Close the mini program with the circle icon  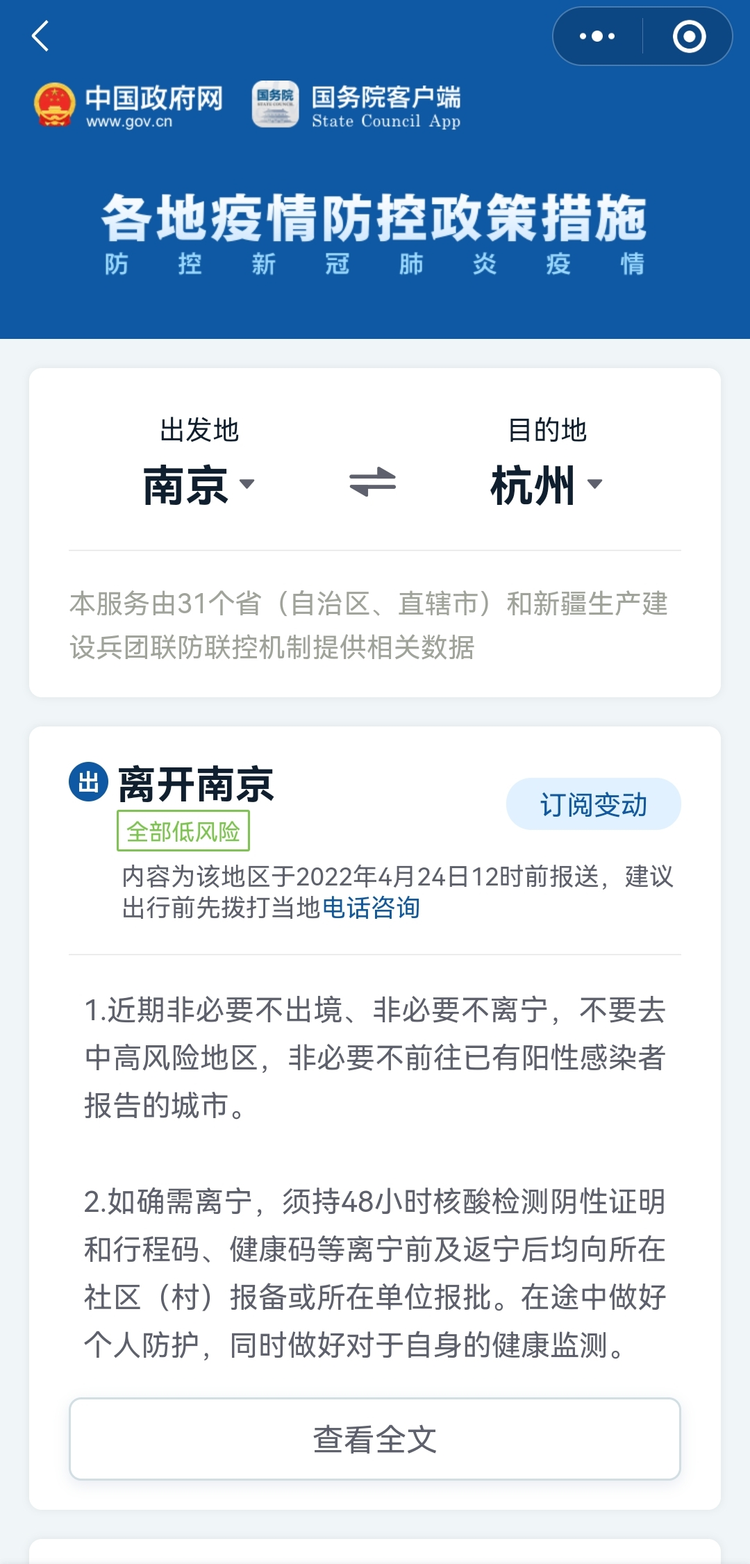point(689,37)
